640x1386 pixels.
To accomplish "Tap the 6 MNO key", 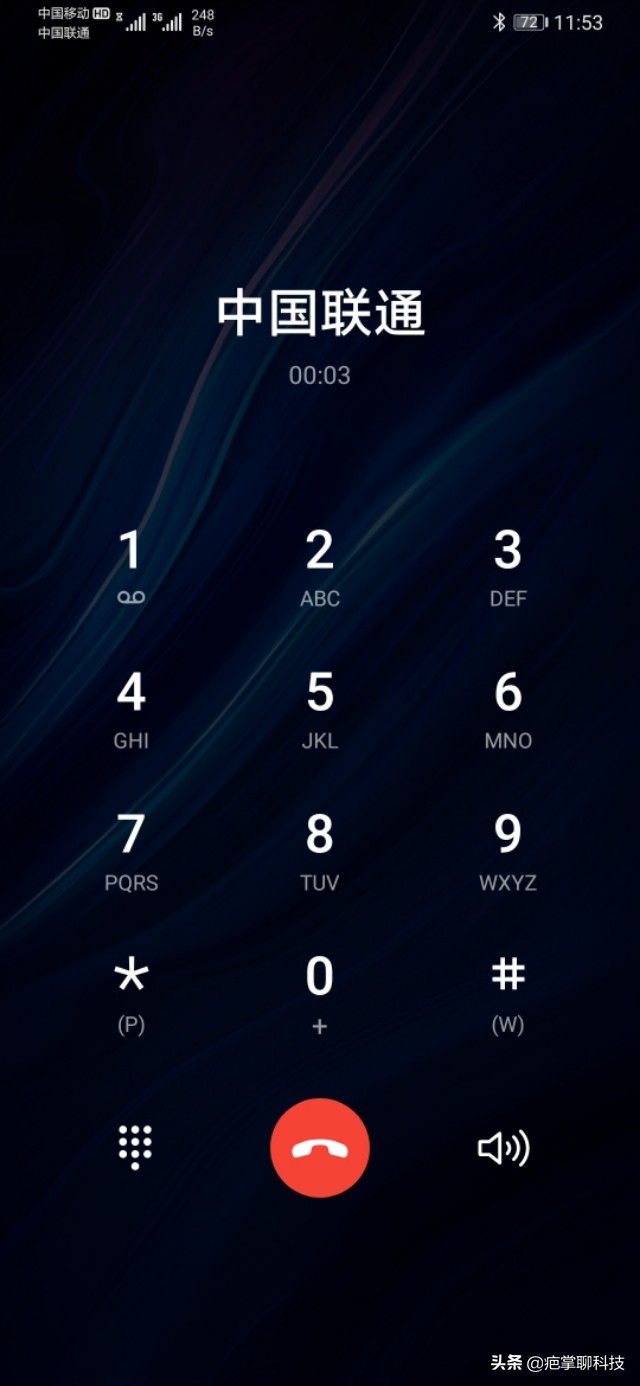I will click(508, 708).
